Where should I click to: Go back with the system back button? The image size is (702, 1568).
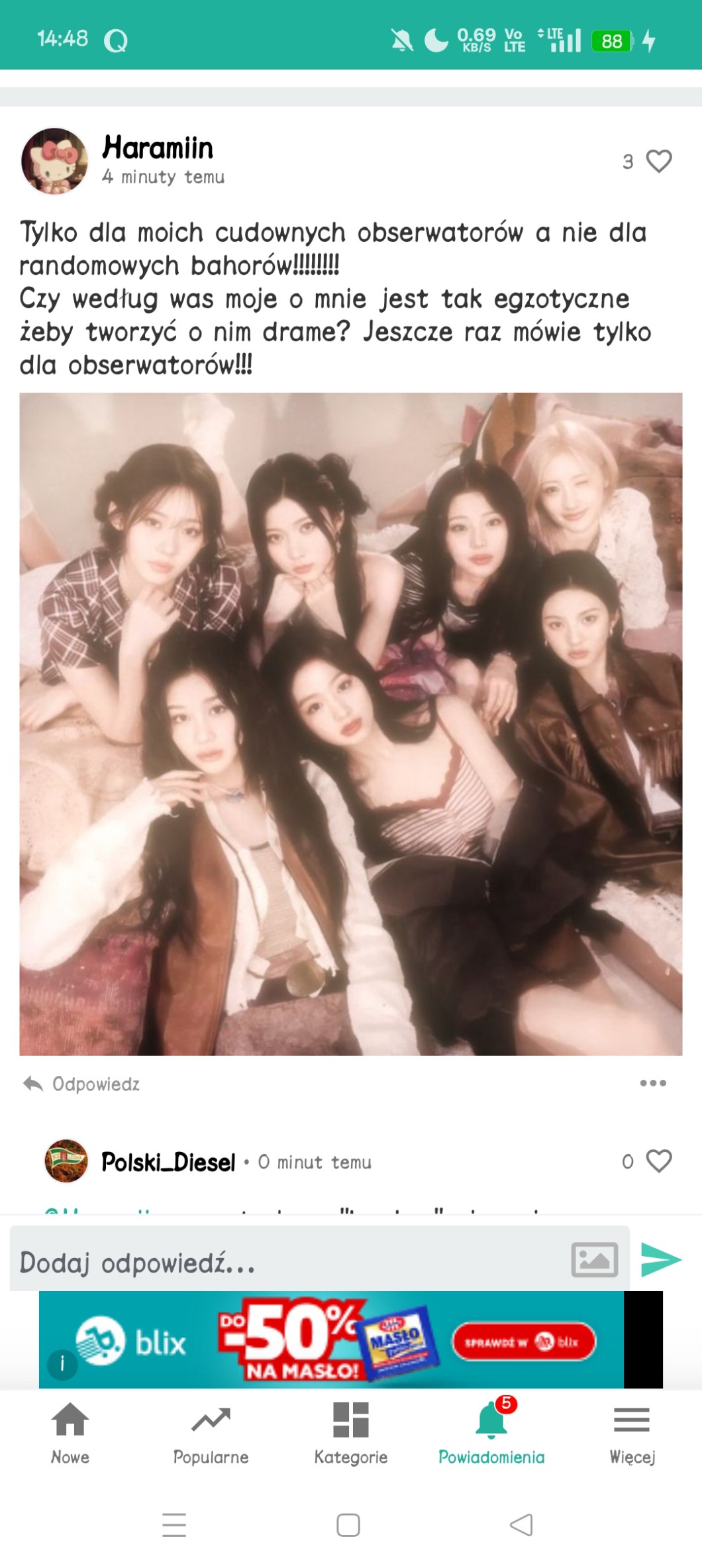[x=521, y=1524]
